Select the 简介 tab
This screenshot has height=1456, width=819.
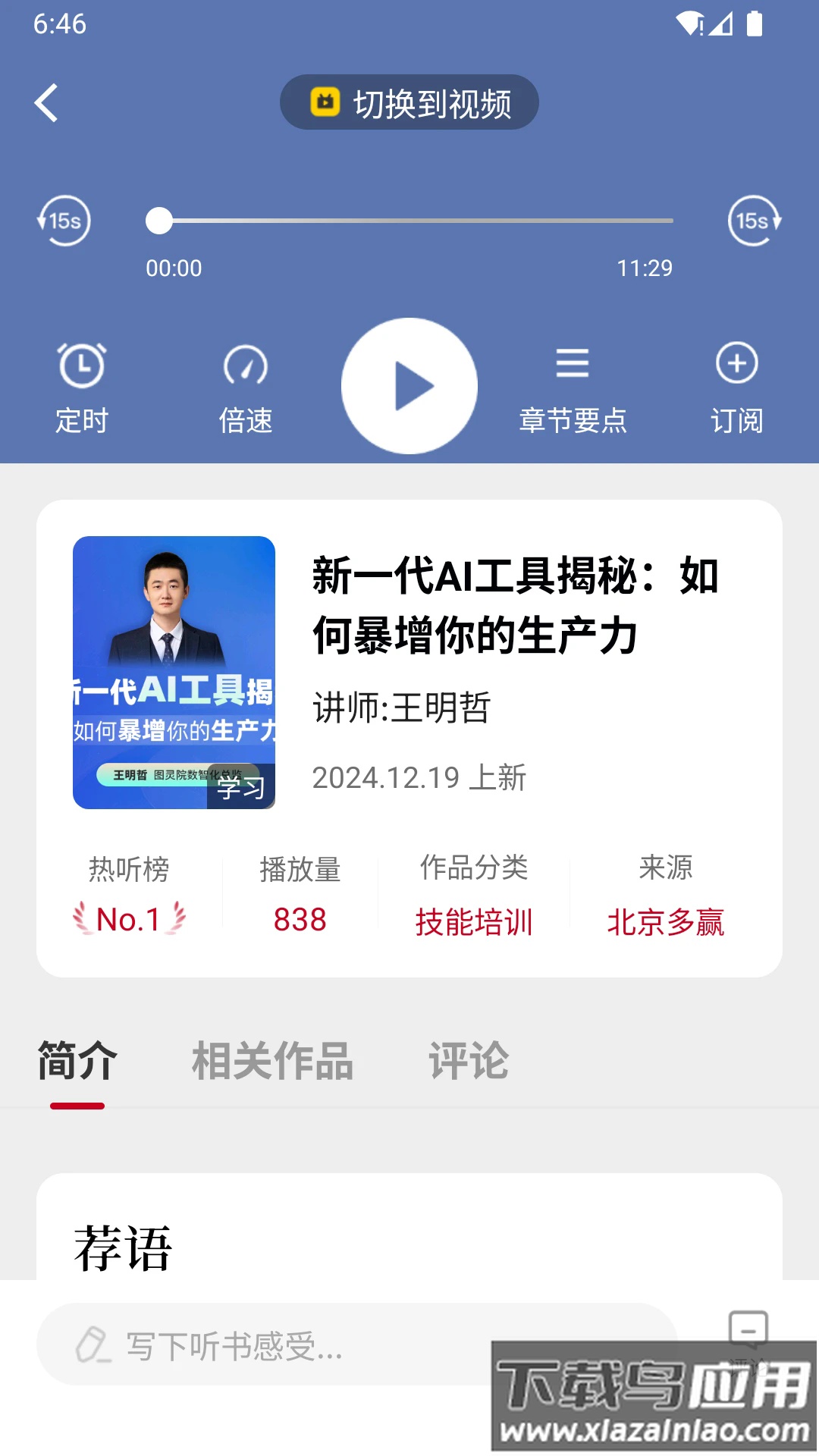75,1061
